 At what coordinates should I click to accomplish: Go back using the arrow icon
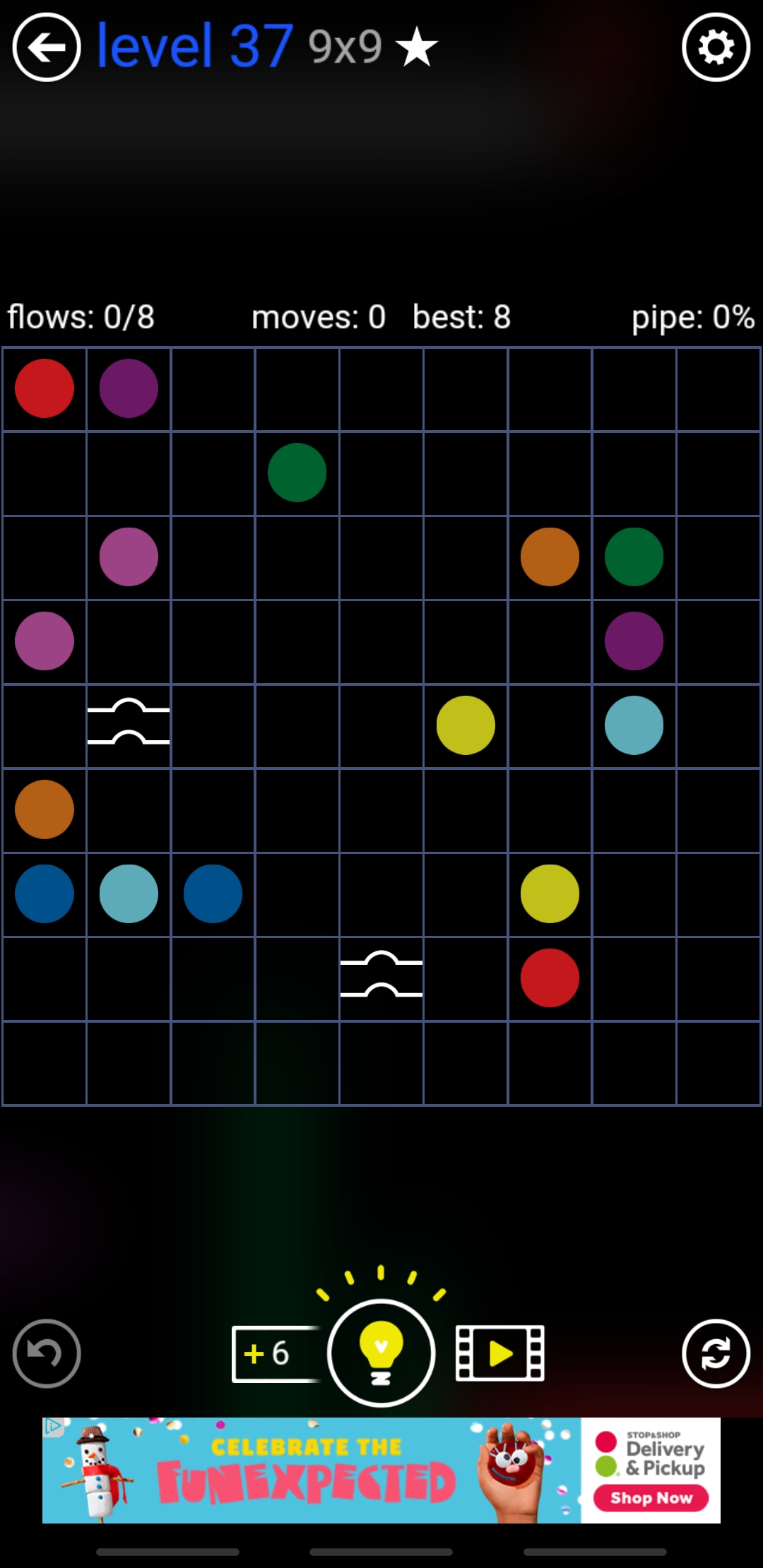(x=47, y=48)
